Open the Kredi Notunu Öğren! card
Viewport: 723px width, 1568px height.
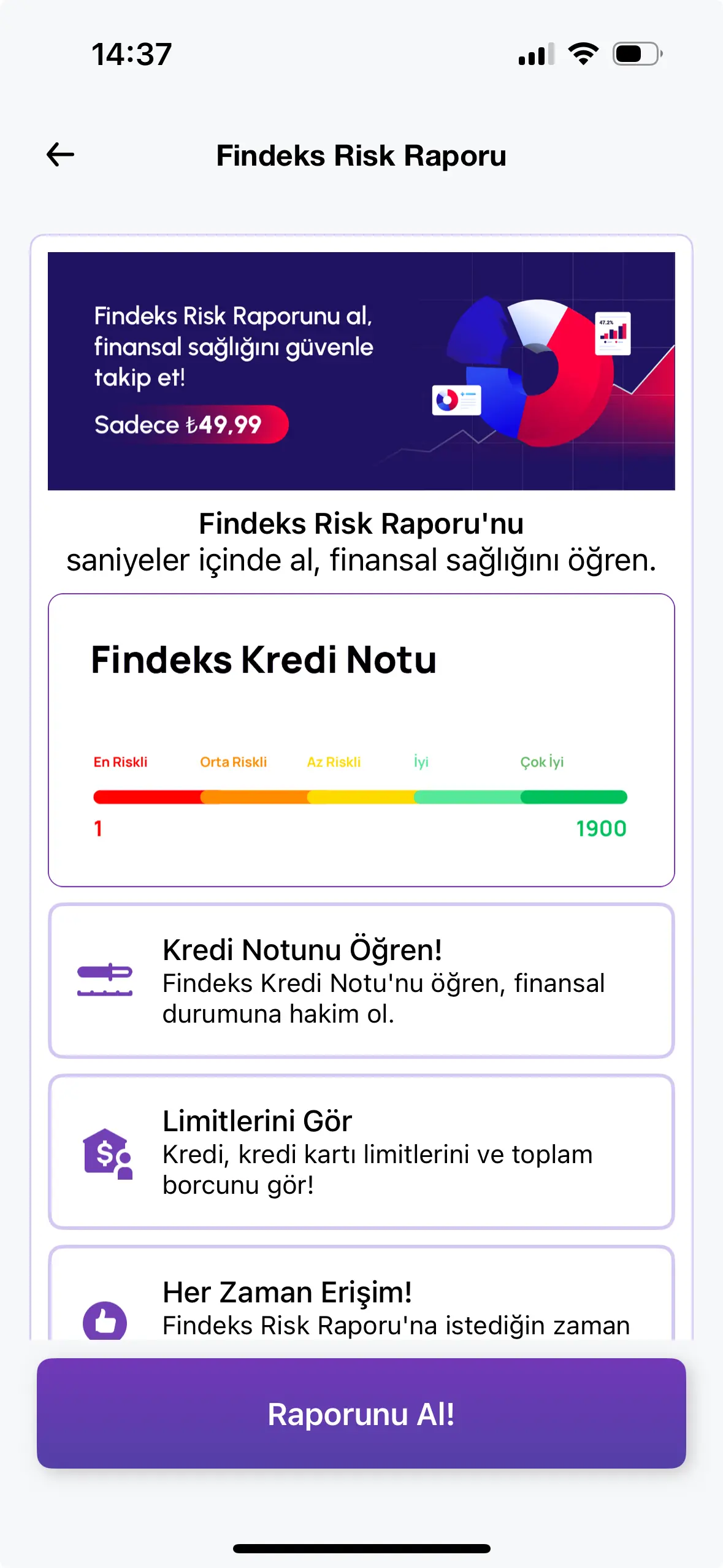(x=361, y=981)
